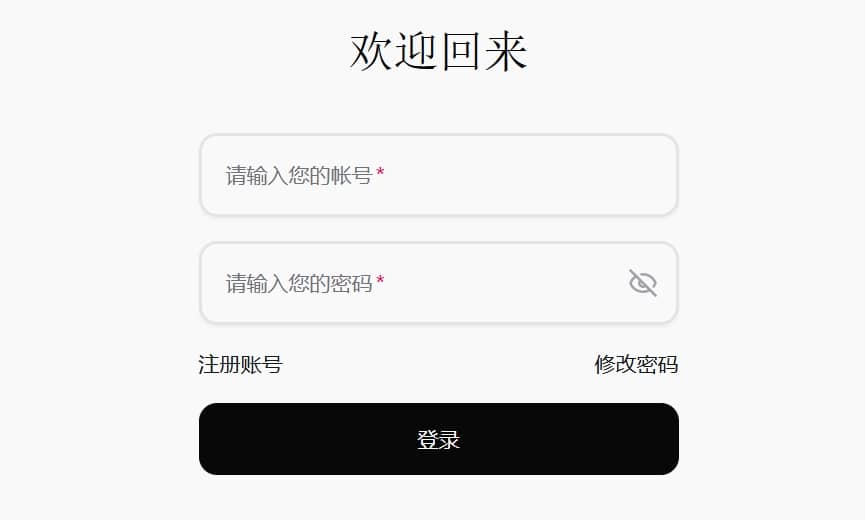Tap the account input field
Image resolution: width=865 pixels, height=520 pixels.
click(438, 175)
